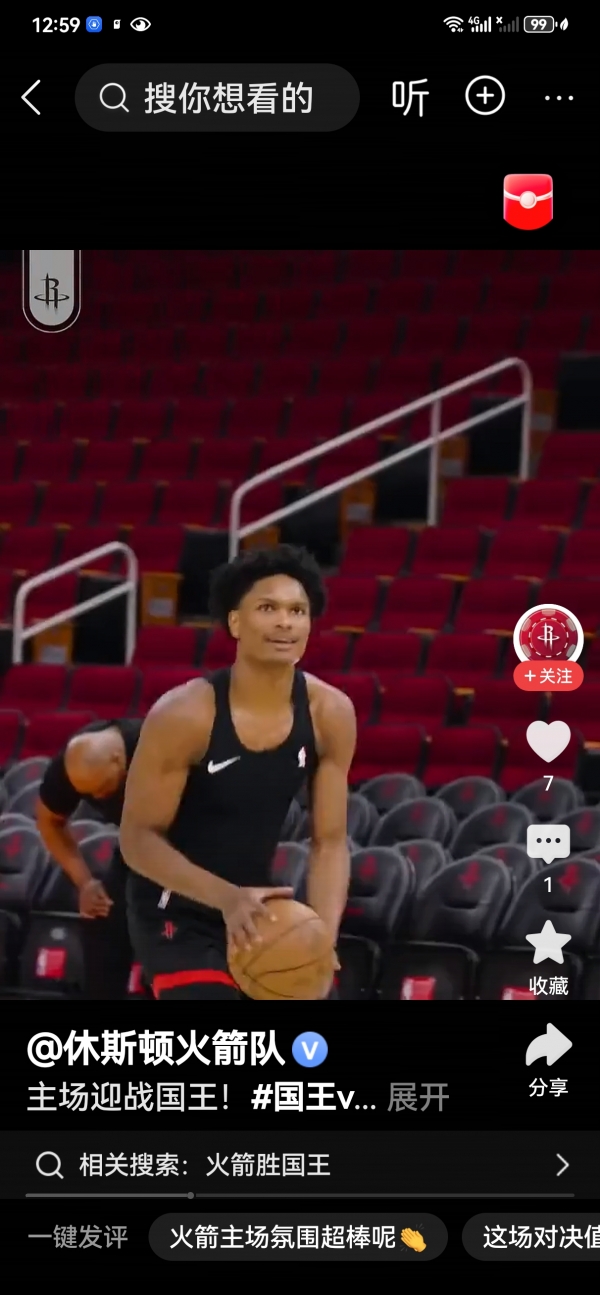Open @休斯顿火箭队 profile name
The width and height of the screenshot is (600, 1295).
point(155,1050)
